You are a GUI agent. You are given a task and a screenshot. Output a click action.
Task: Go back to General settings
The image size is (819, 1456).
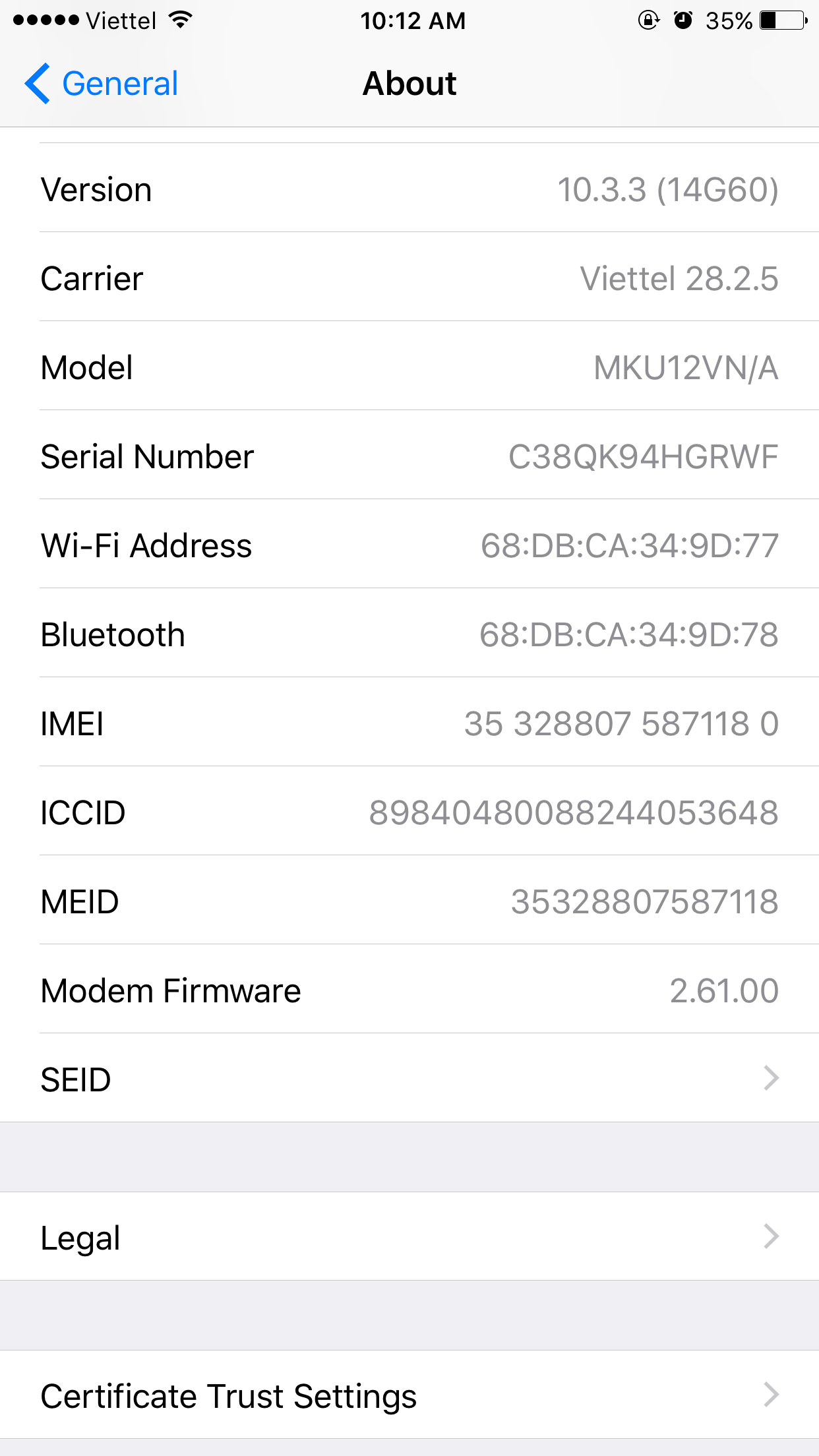(x=102, y=84)
